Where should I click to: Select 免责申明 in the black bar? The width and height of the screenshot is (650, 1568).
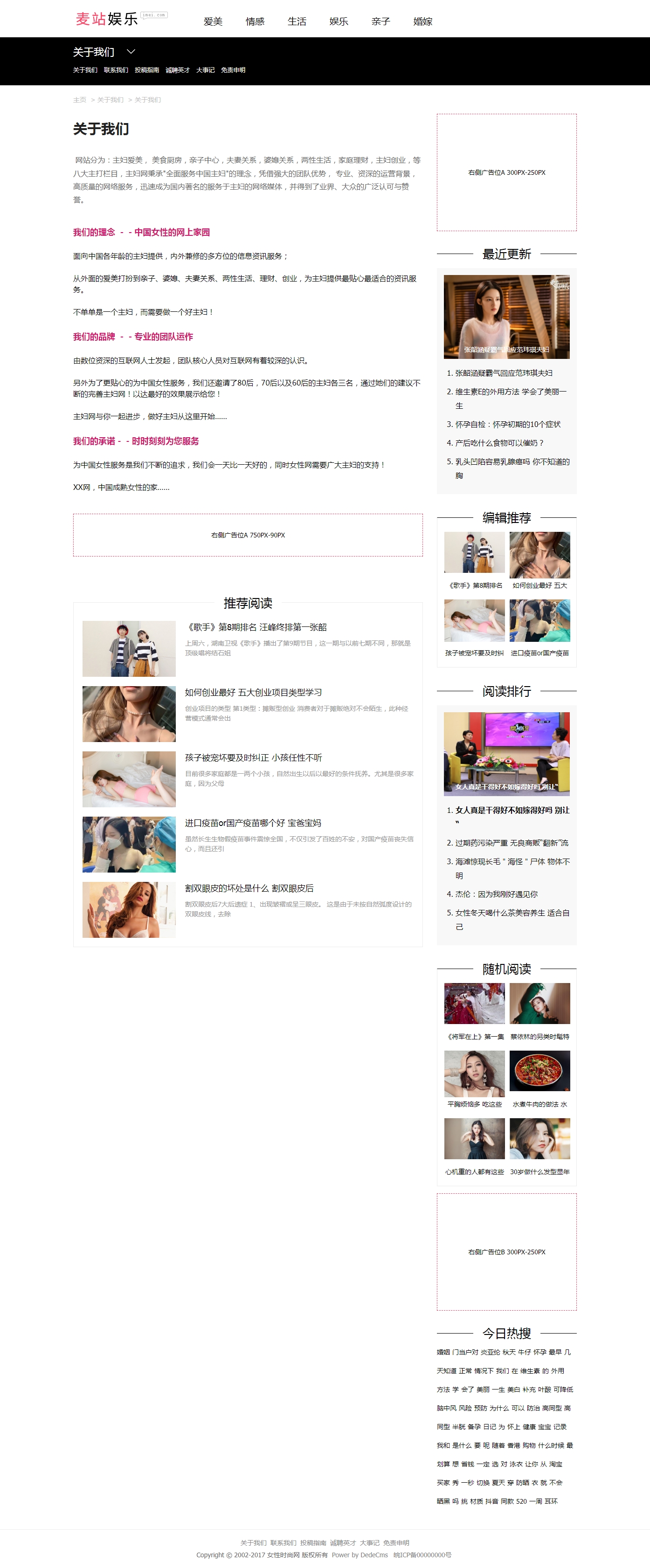tap(233, 70)
